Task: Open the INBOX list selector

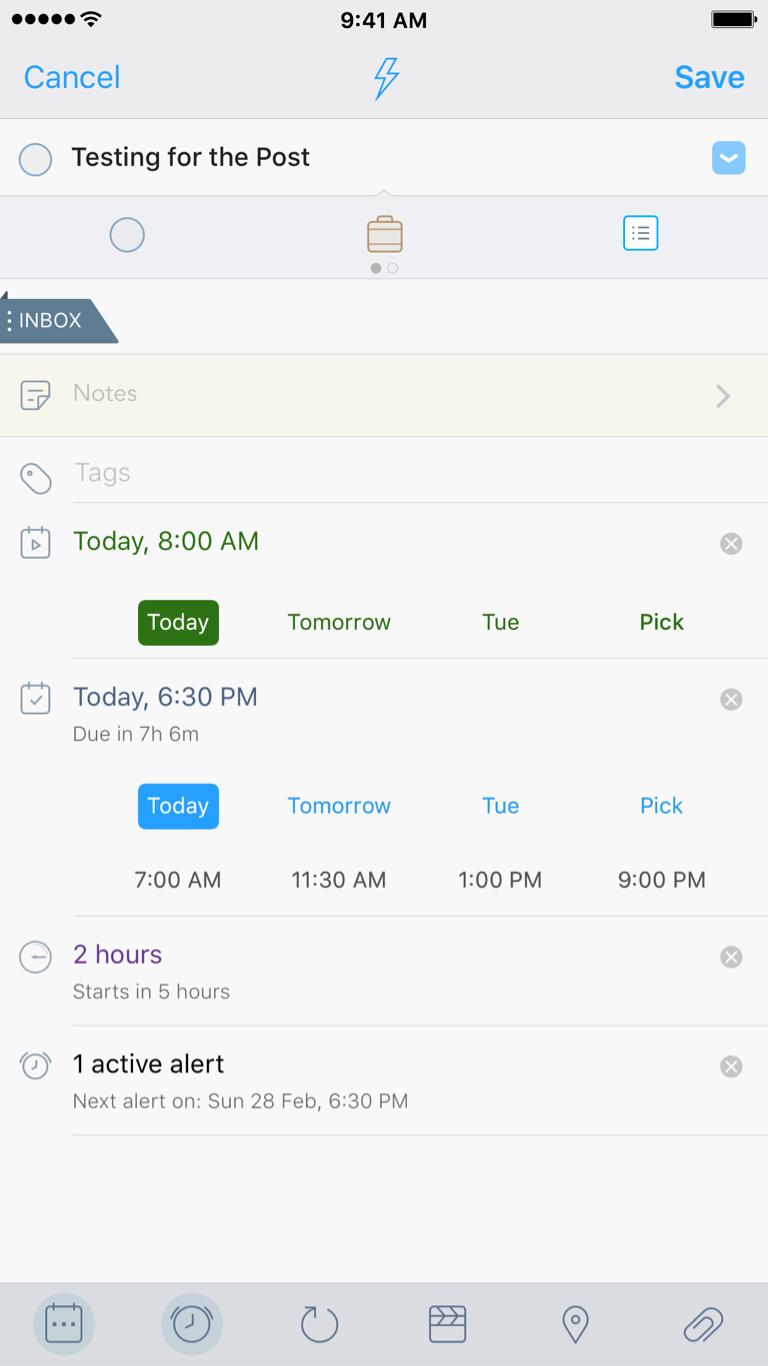Action: coord(52,321)
